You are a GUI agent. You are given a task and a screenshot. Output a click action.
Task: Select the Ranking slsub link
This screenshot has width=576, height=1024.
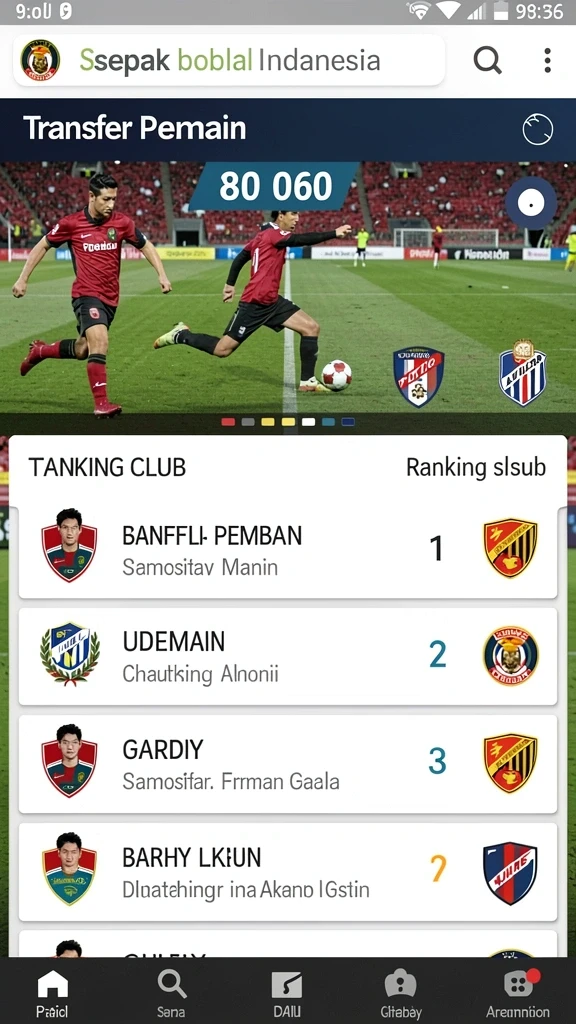coord(475,467)
